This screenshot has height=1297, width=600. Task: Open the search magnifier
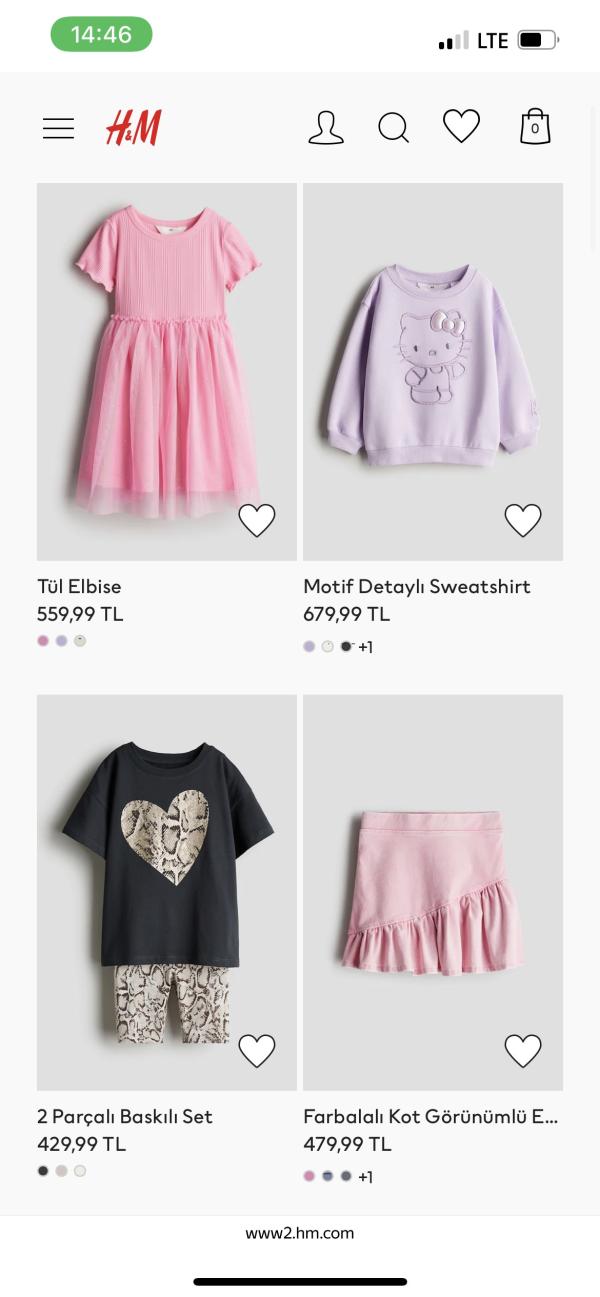393,128
